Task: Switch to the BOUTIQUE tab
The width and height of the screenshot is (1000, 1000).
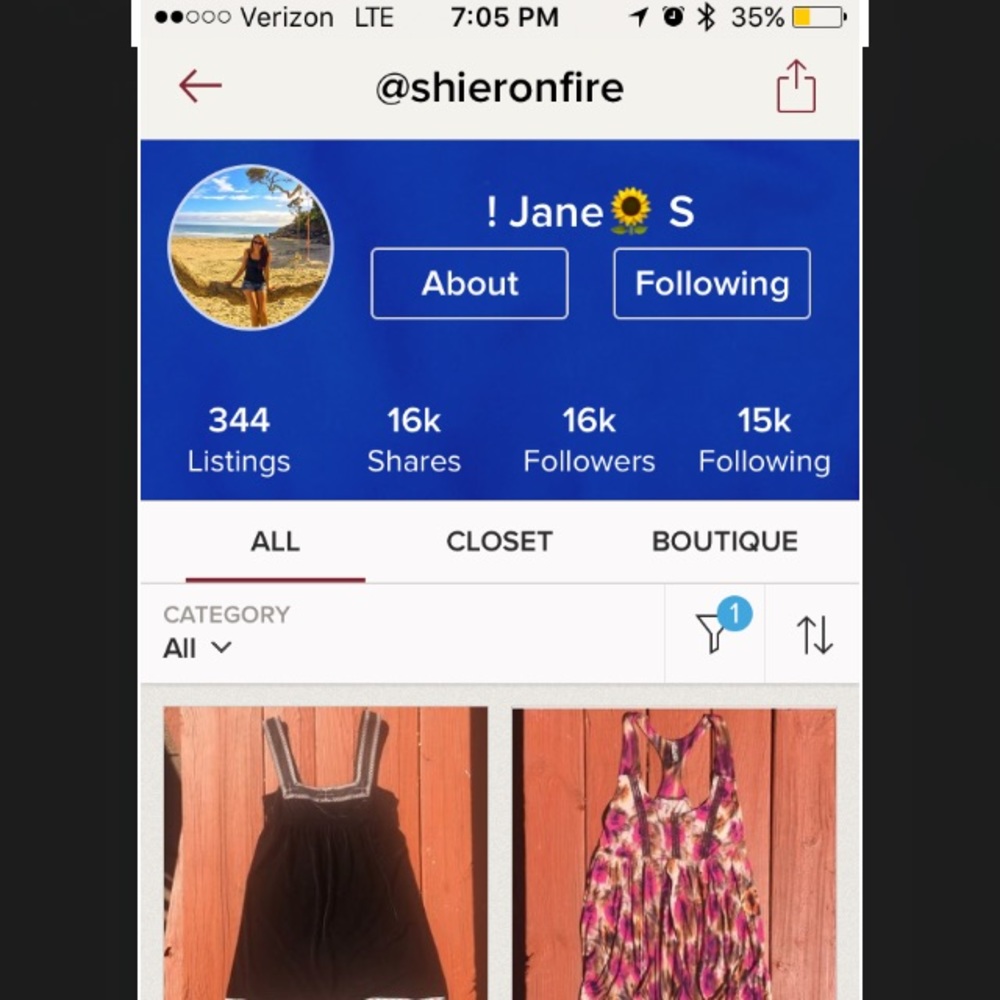Action: click(x=724, y=542)
